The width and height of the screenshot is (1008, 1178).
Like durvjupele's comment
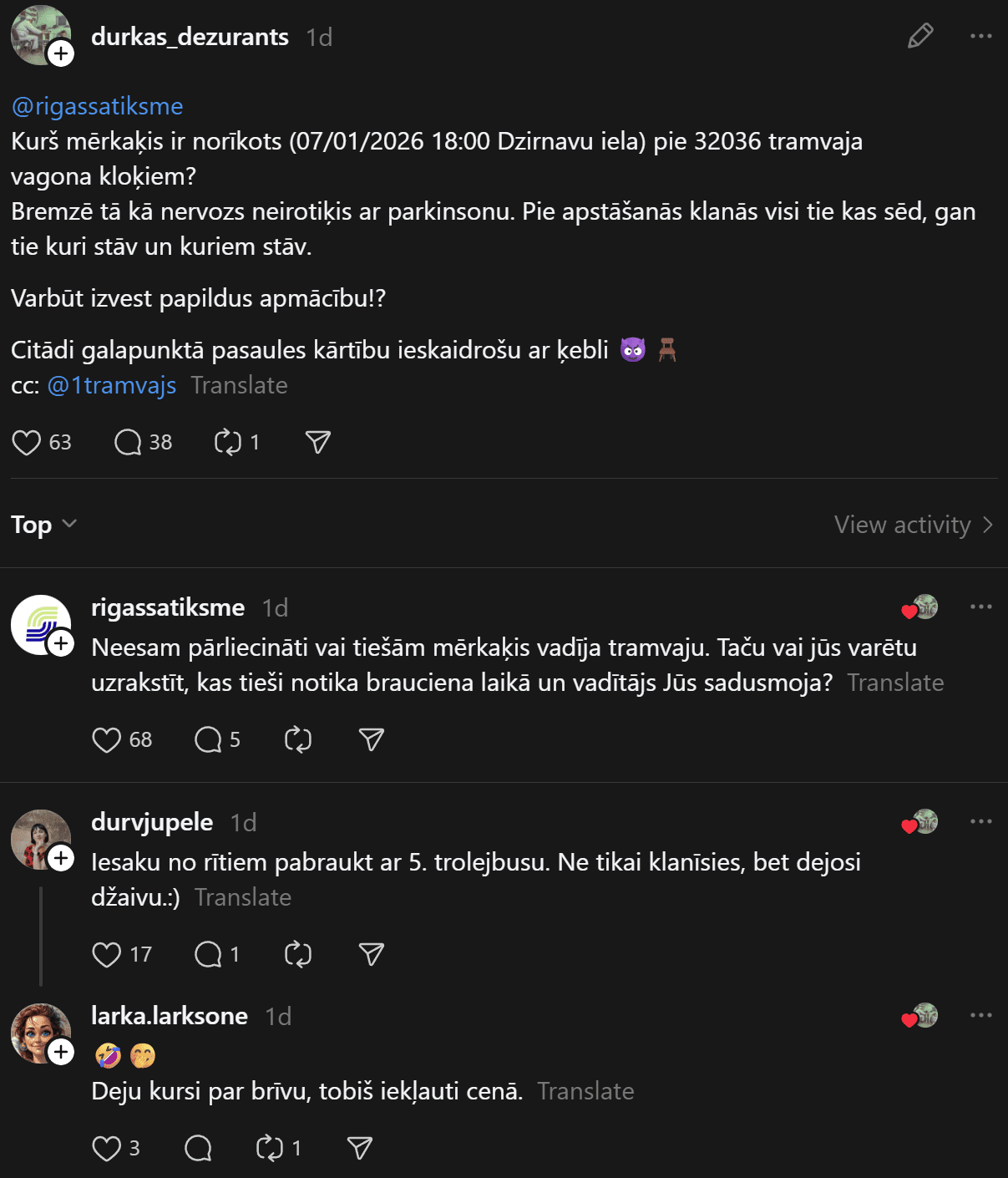click(x=107, y=954)
